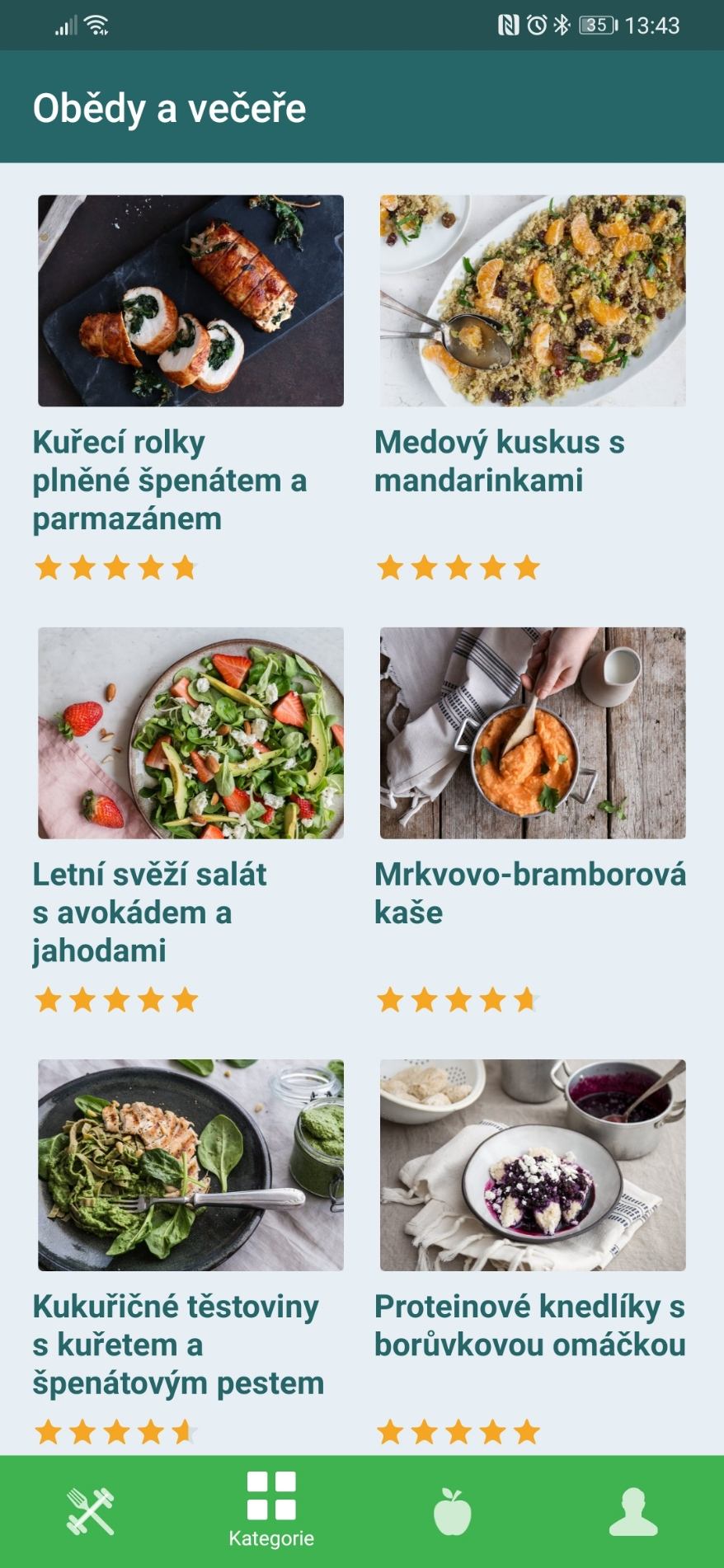Open Proteinové knedlíky s borůvkovou omáčkou
Image resolution: width=724 pixels, height=1568 pixels.
pos(532,1165)
